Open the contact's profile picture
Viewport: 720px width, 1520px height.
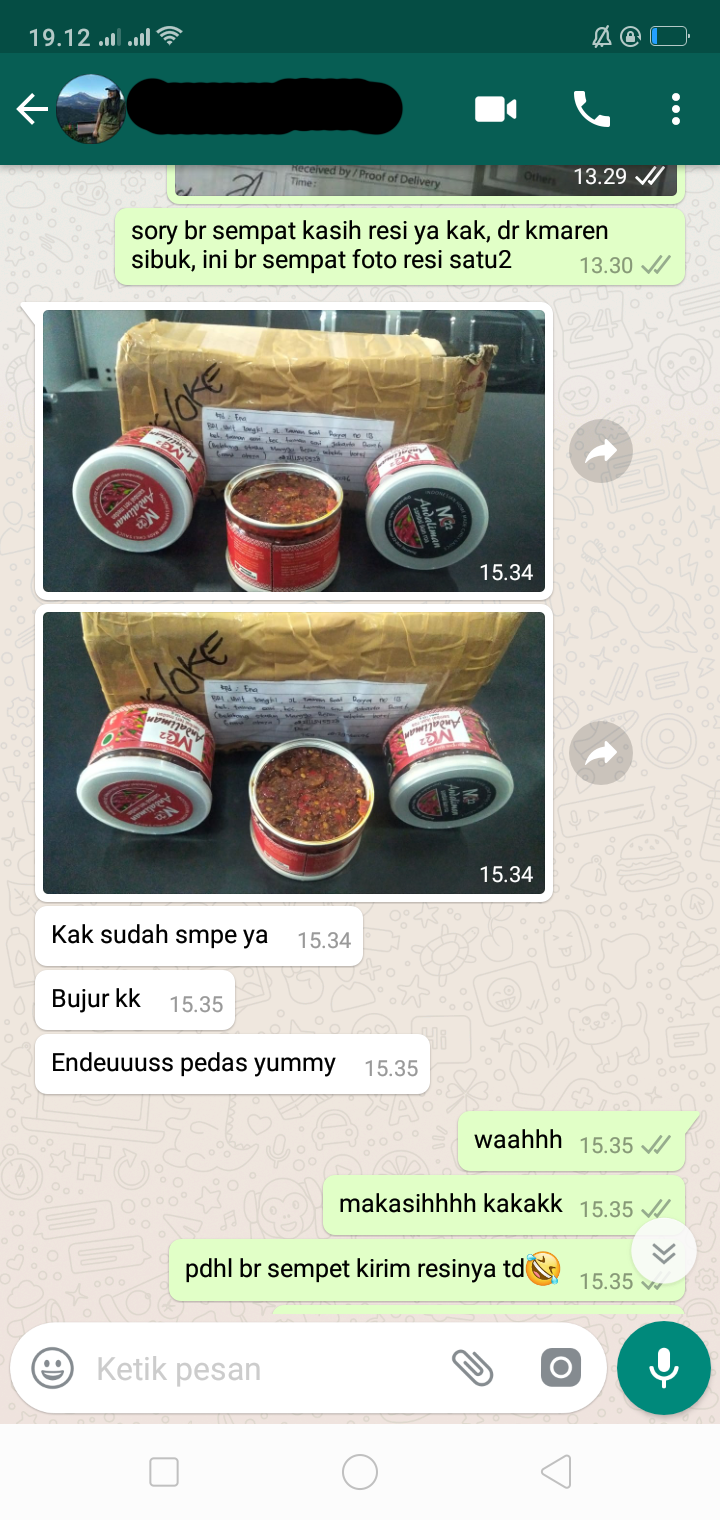coord(90,110)
